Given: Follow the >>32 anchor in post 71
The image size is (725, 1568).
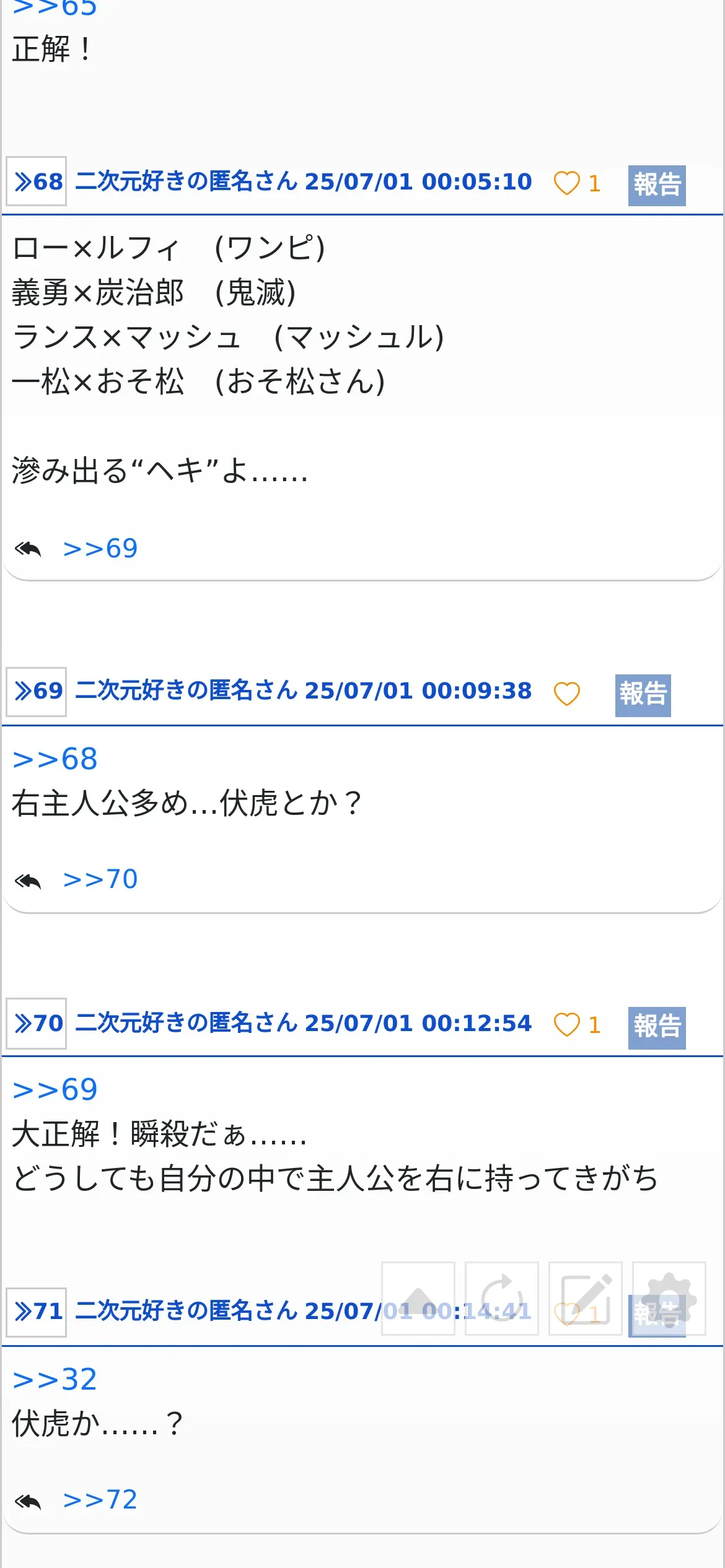Looking at the screenshot, I should point(55,1380).
